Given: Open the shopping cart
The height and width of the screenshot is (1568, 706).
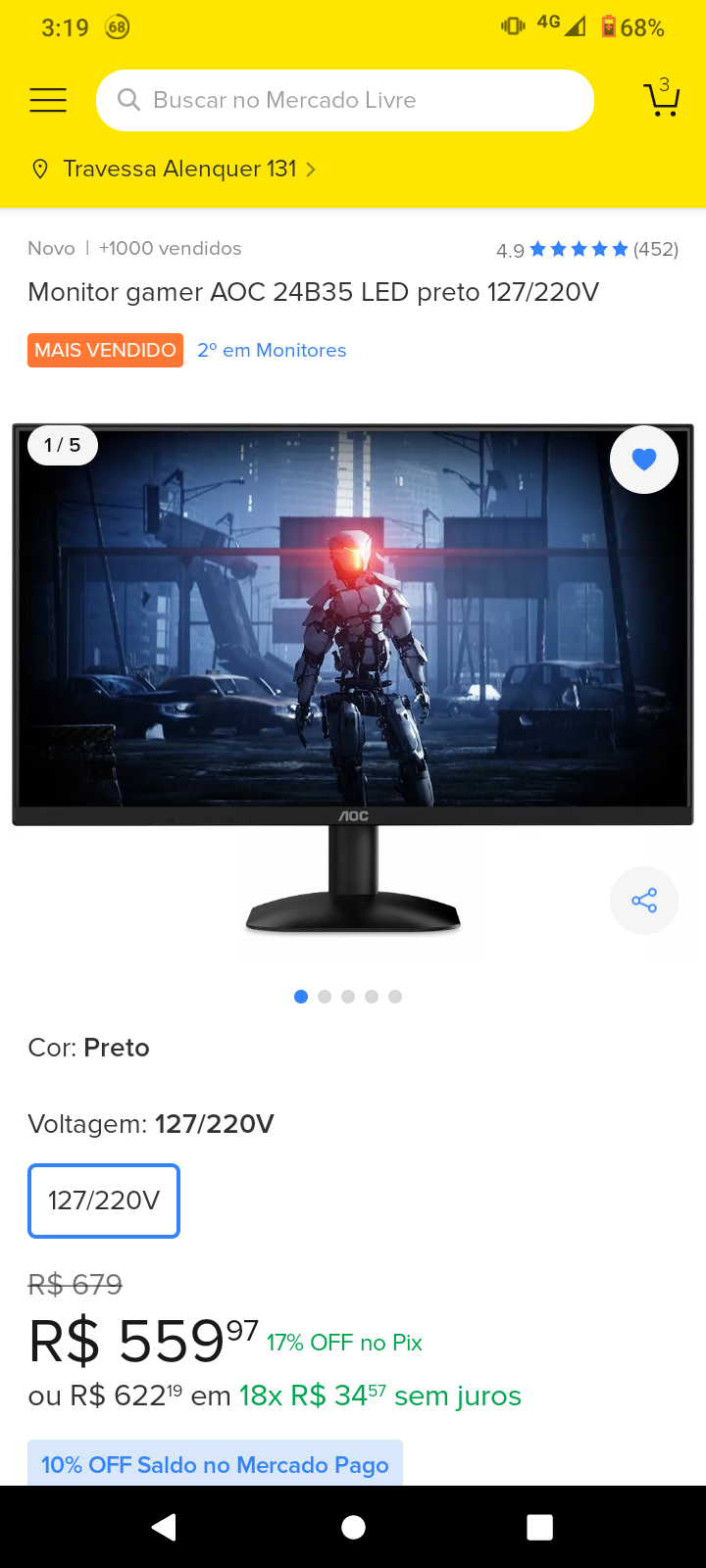Looking at the screenshot, I should pyautogui.click(x=662, y=99).
